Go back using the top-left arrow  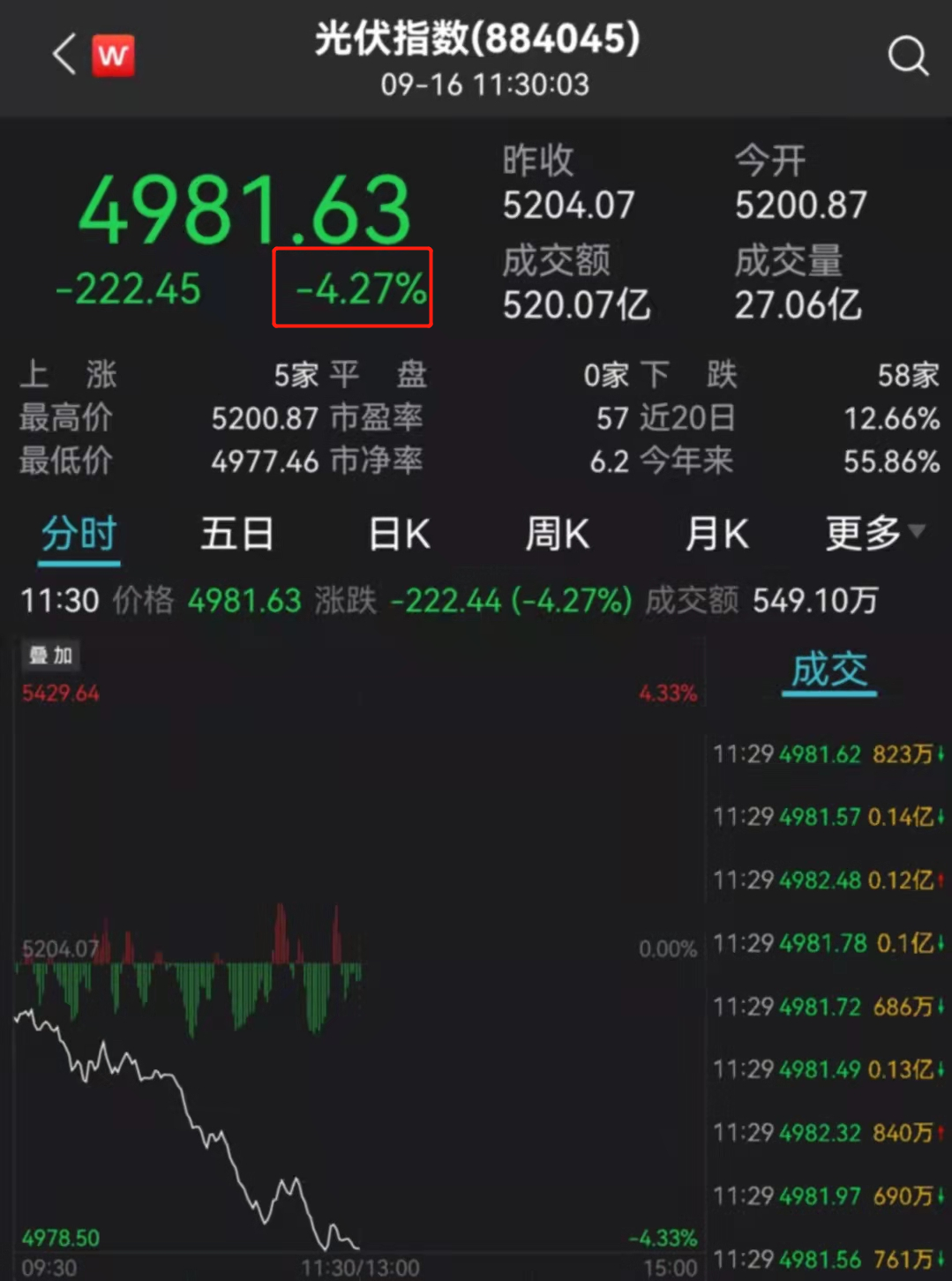(64, 56)
